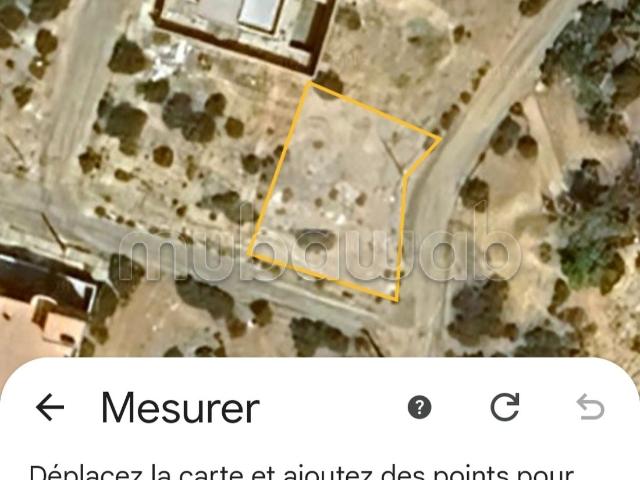640x480 pixels.
Task: Undo the last measurement point
Action: 590,407
